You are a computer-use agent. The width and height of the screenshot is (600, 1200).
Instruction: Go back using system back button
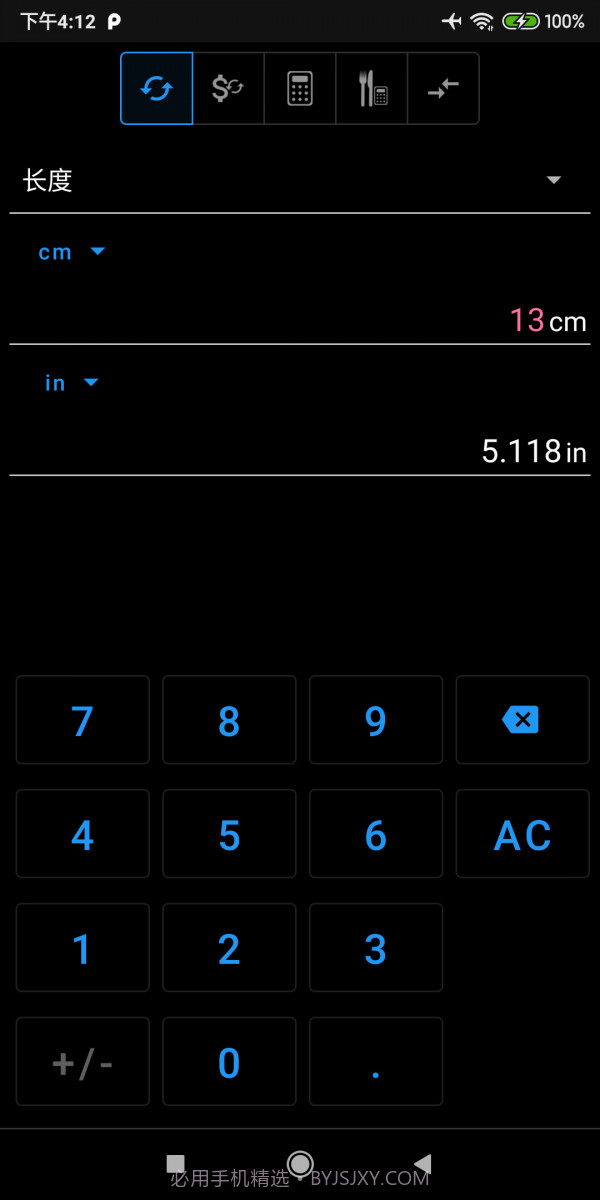point(423,1163)
